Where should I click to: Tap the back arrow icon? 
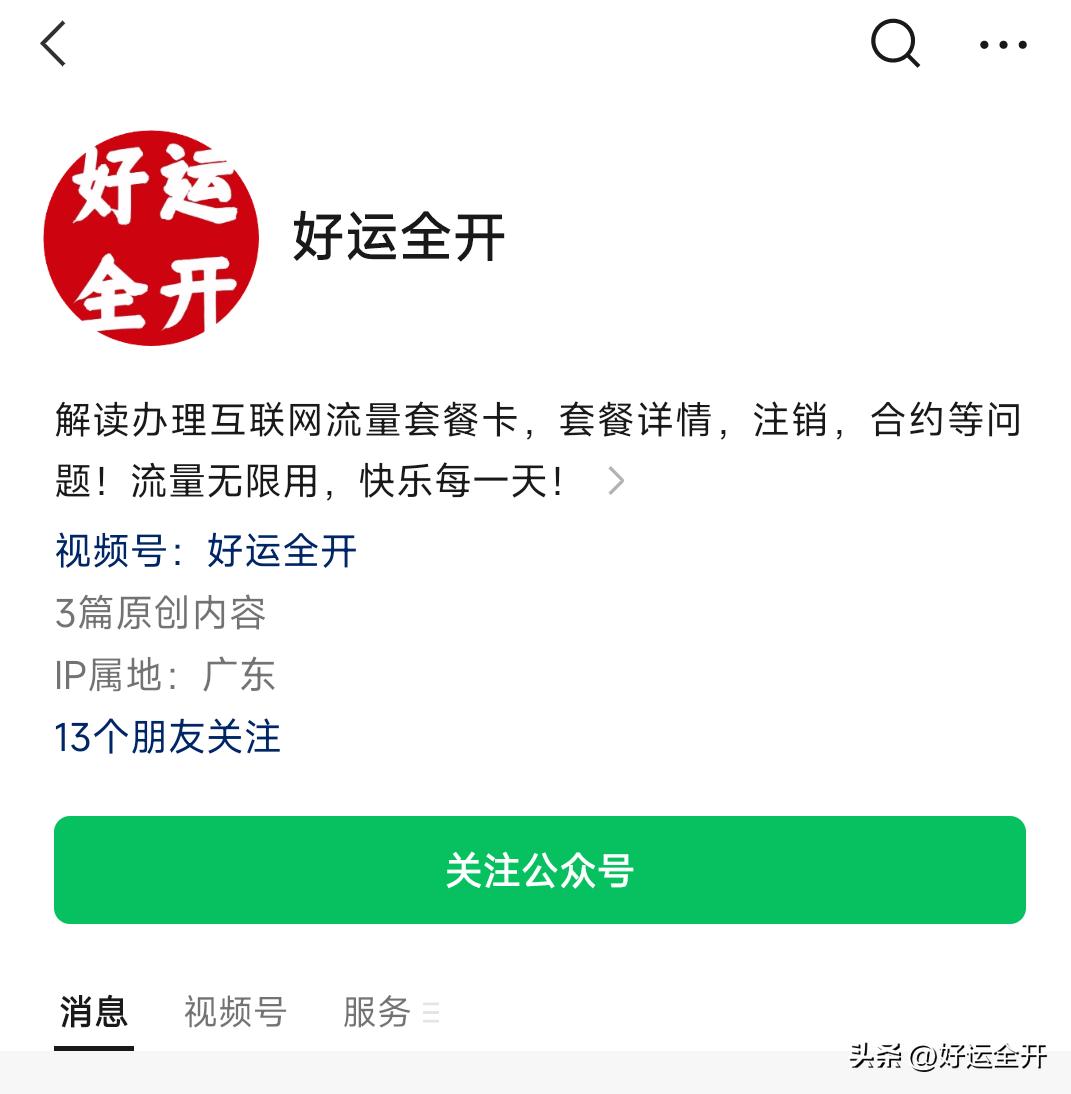[53, 44]
